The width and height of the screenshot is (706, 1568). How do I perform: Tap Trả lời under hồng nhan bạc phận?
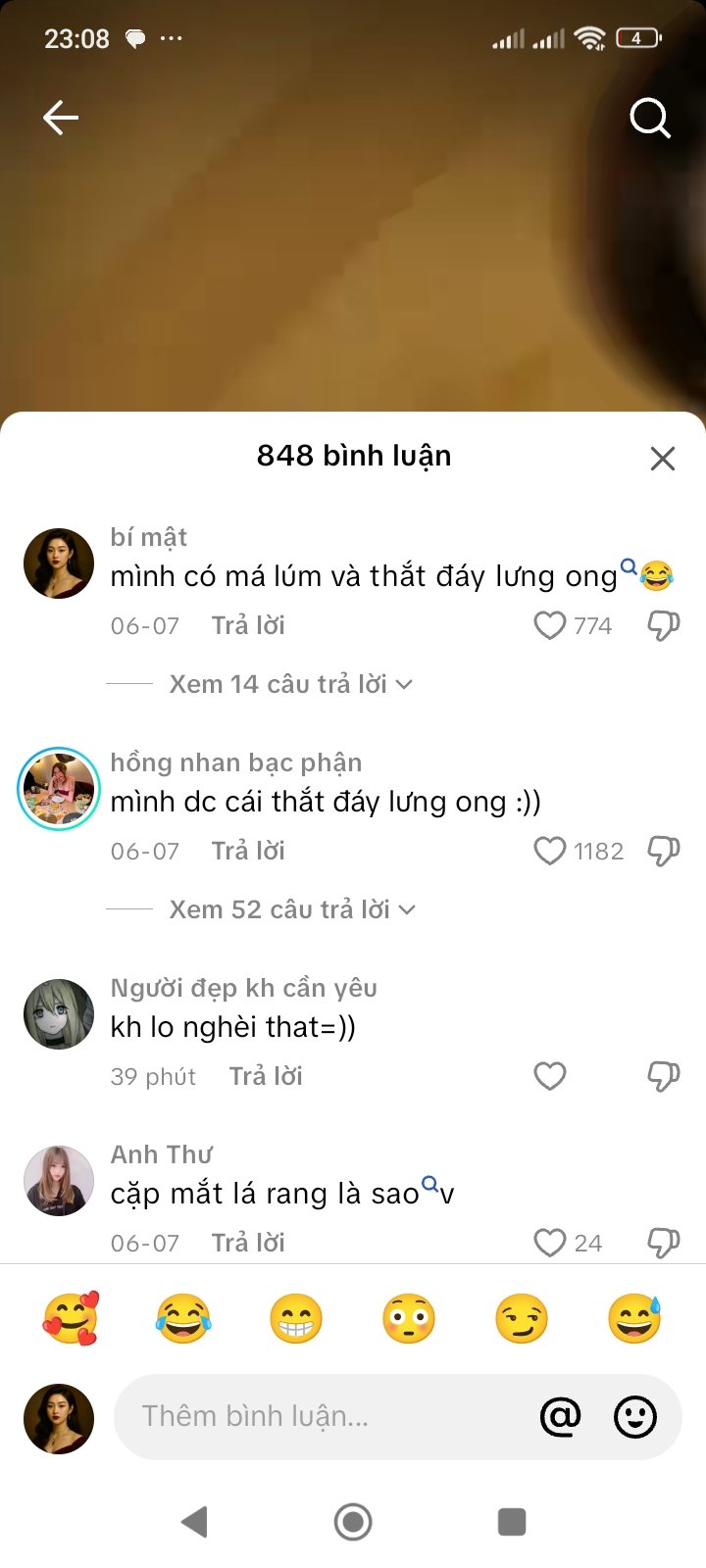click(x=248, y=851)
